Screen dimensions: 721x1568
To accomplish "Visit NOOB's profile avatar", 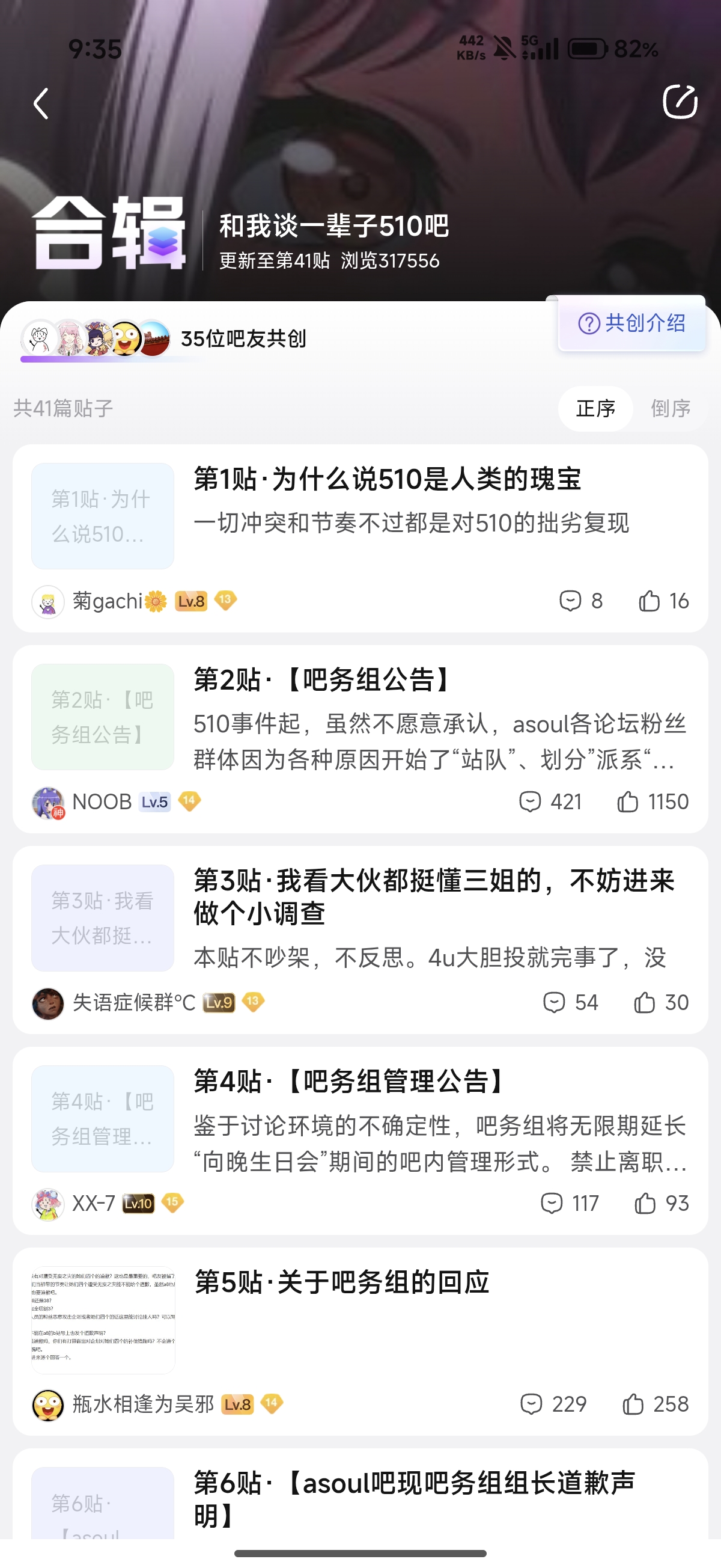I will click(x=48, y=802).
